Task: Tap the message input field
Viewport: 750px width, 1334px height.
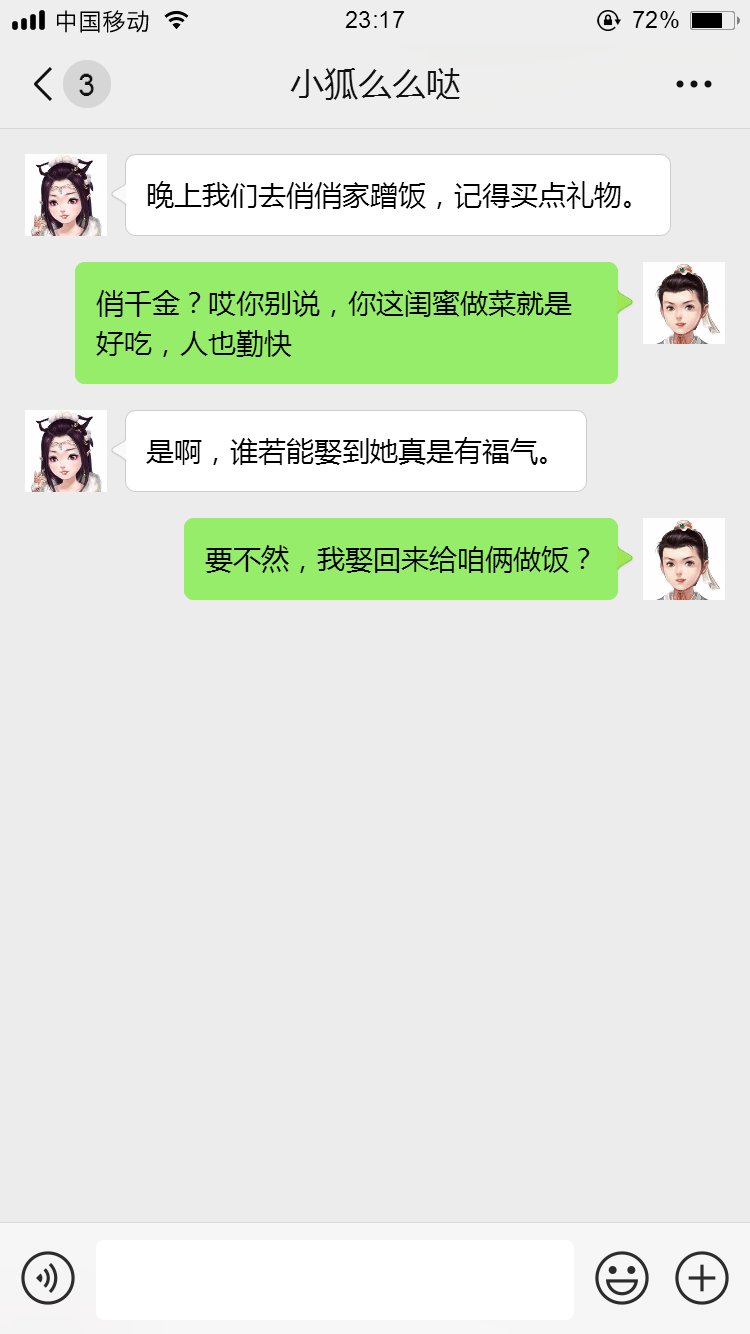Action: pos(334,1278)
